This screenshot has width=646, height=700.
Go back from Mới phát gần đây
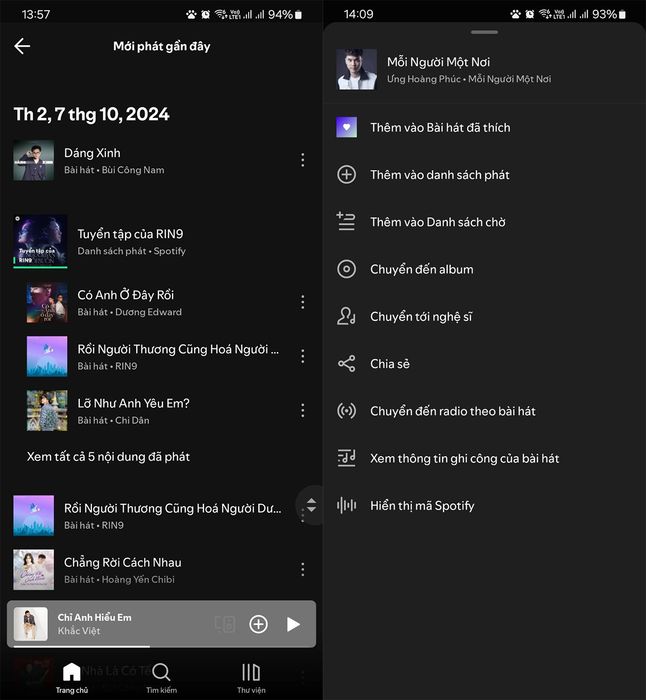point(22,46)
